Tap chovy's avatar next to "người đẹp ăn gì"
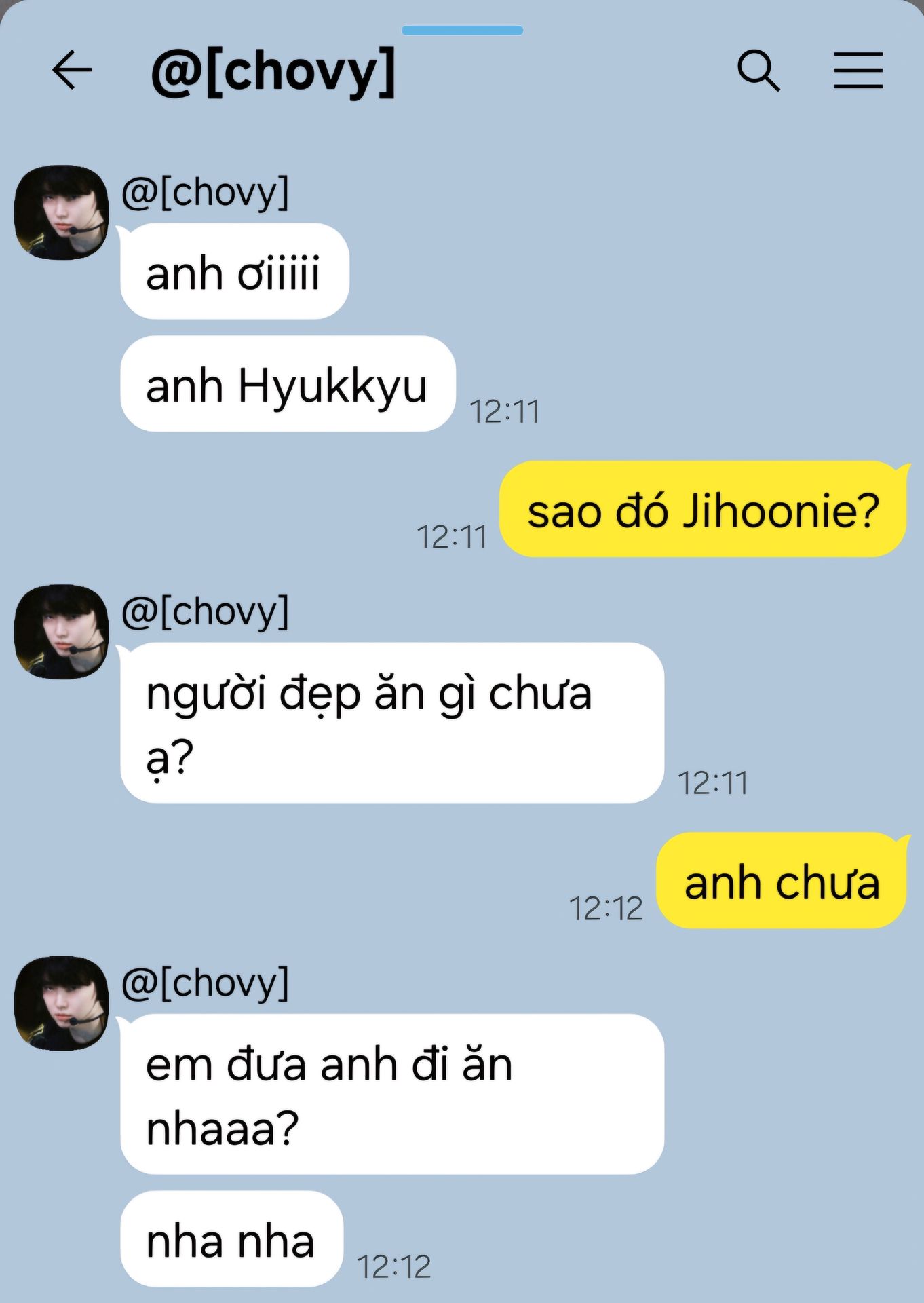Image resolution: width=924 pixels, height=1303 pixels. pyautogui.click(x=61, y=632)
